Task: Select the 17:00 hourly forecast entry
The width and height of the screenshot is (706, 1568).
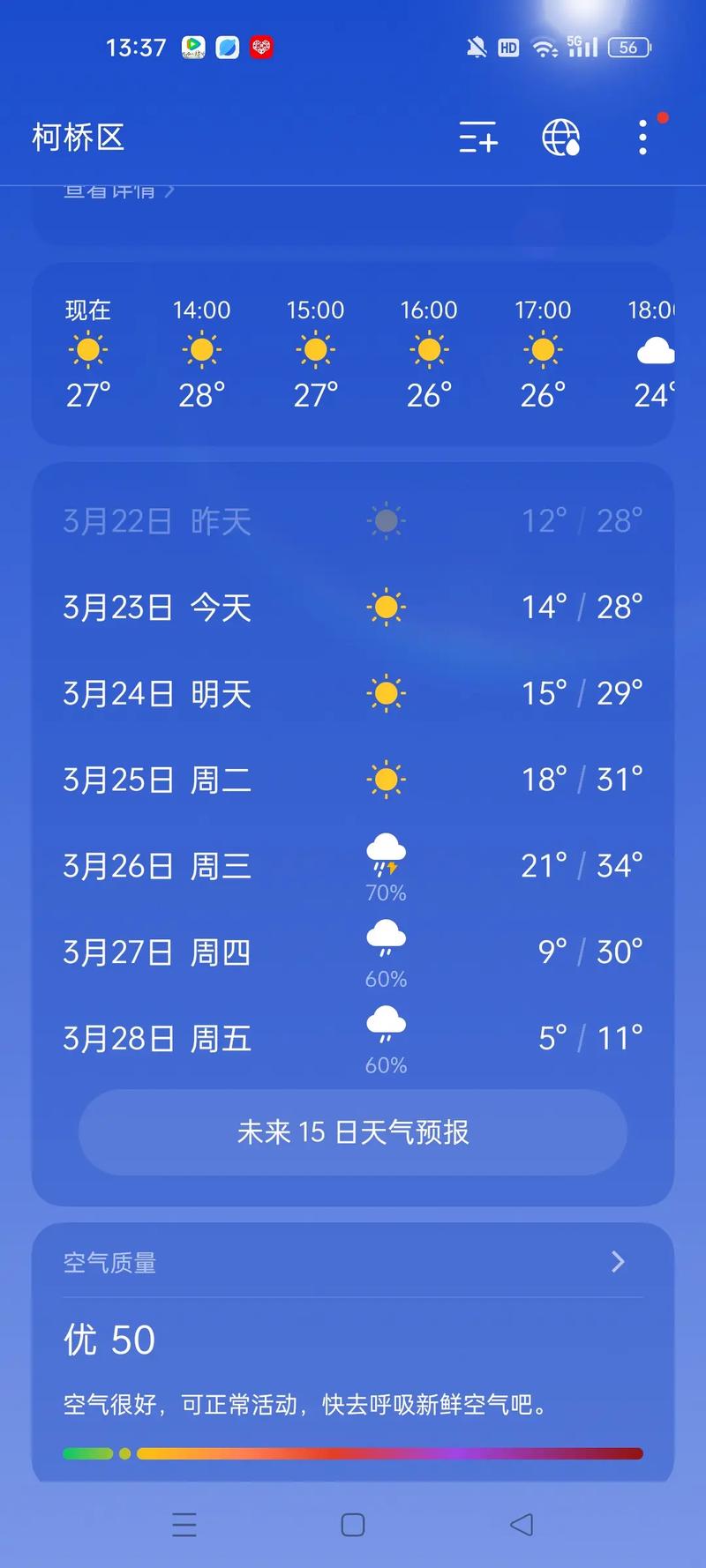Action: coord(542,353)
